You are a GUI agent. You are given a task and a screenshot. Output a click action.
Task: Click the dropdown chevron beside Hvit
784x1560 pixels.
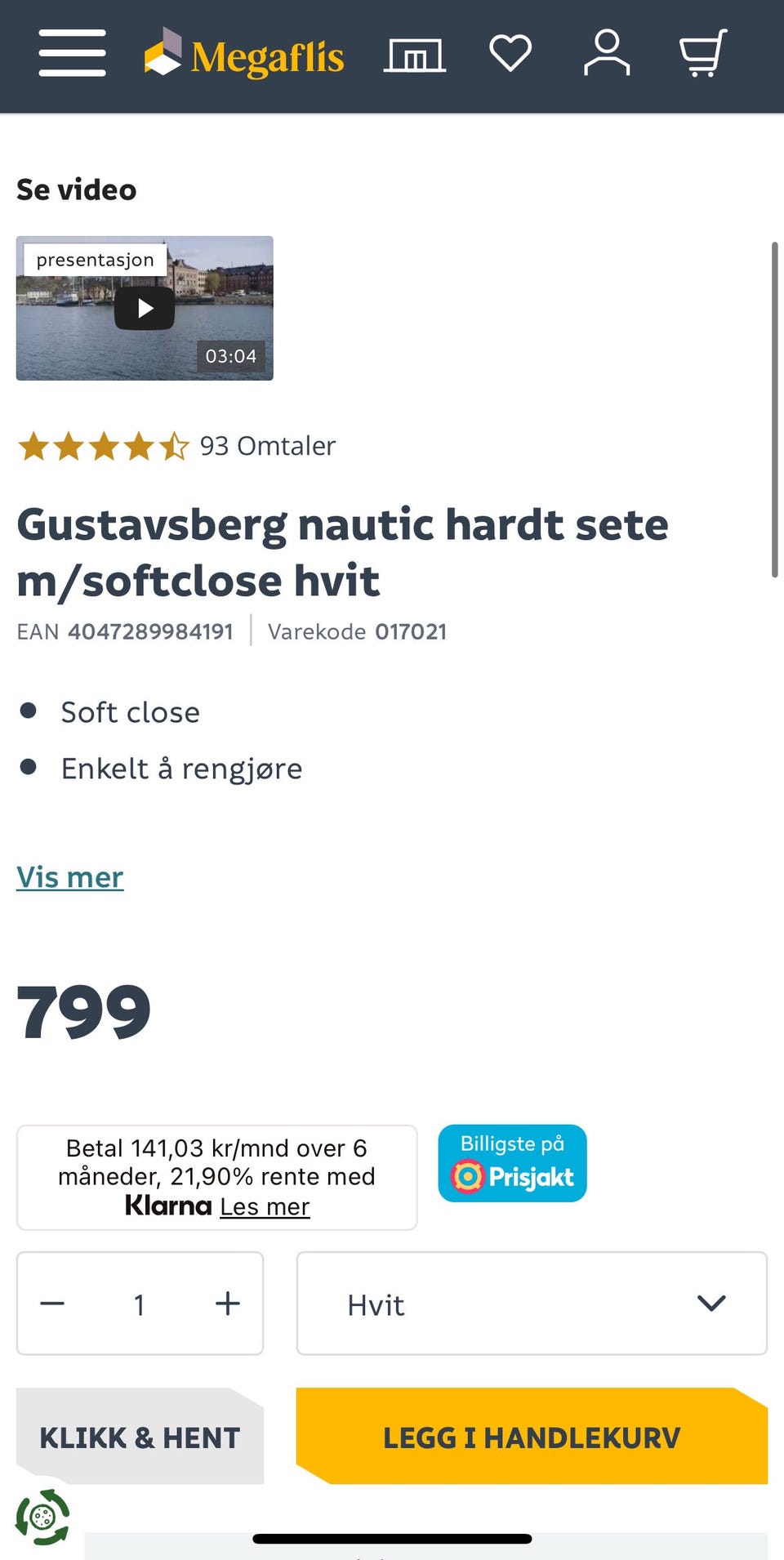(710, 1304)
